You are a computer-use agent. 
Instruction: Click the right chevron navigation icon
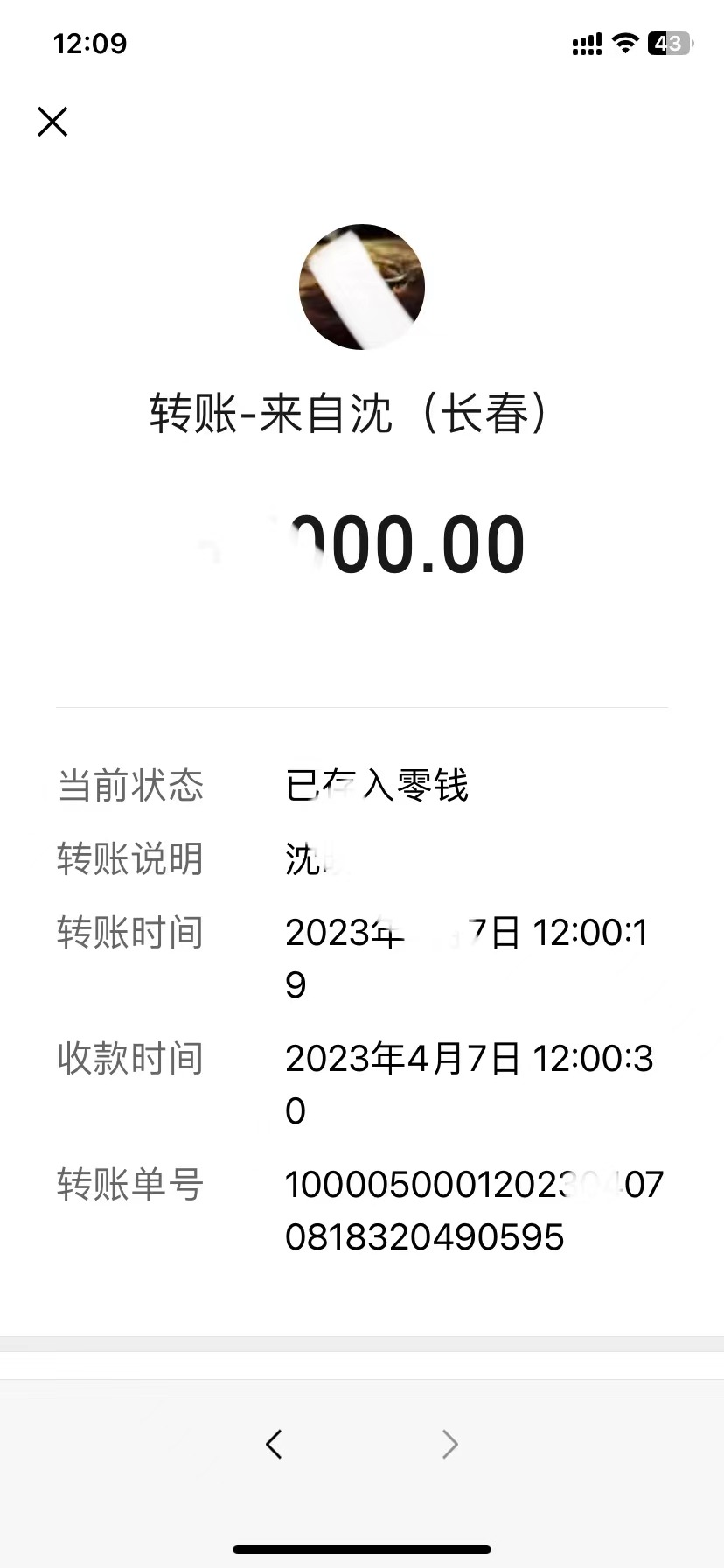pyautogui.click(x=449, y=1444)
